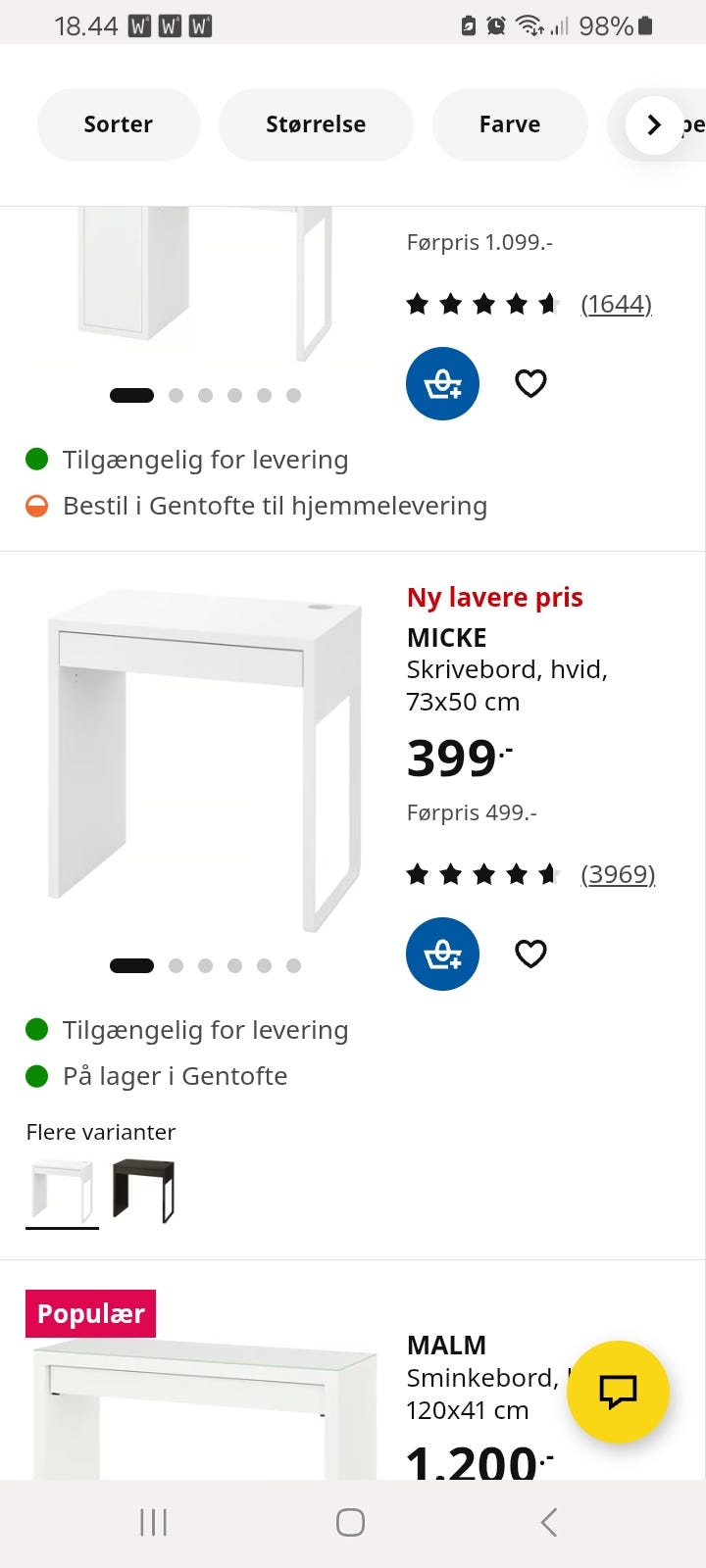This screenshot has width=706, height=1568.
Task: Show more filters with the right arrow
Action: click(654, 124)
